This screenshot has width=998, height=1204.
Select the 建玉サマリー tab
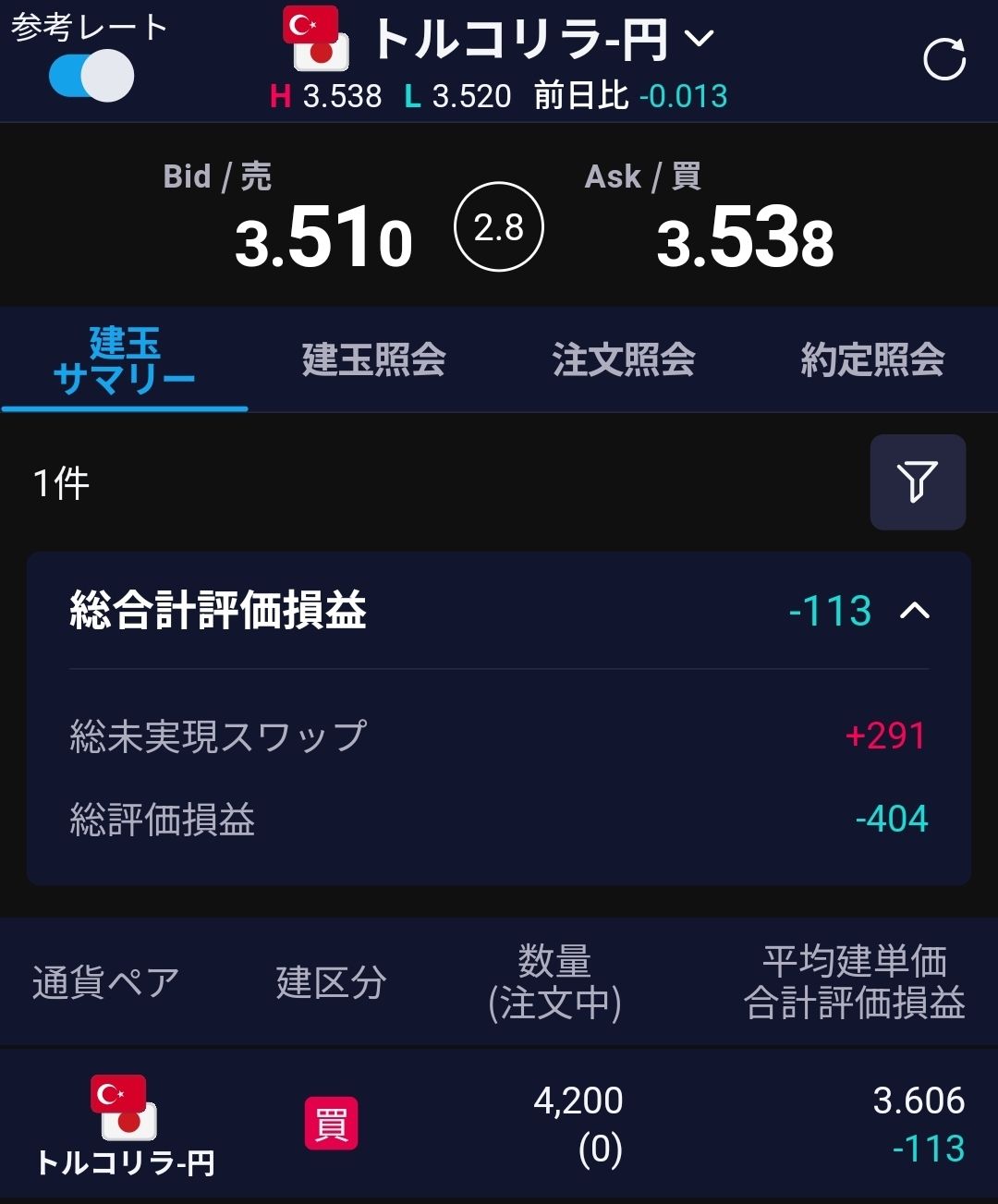pos(125,360)
